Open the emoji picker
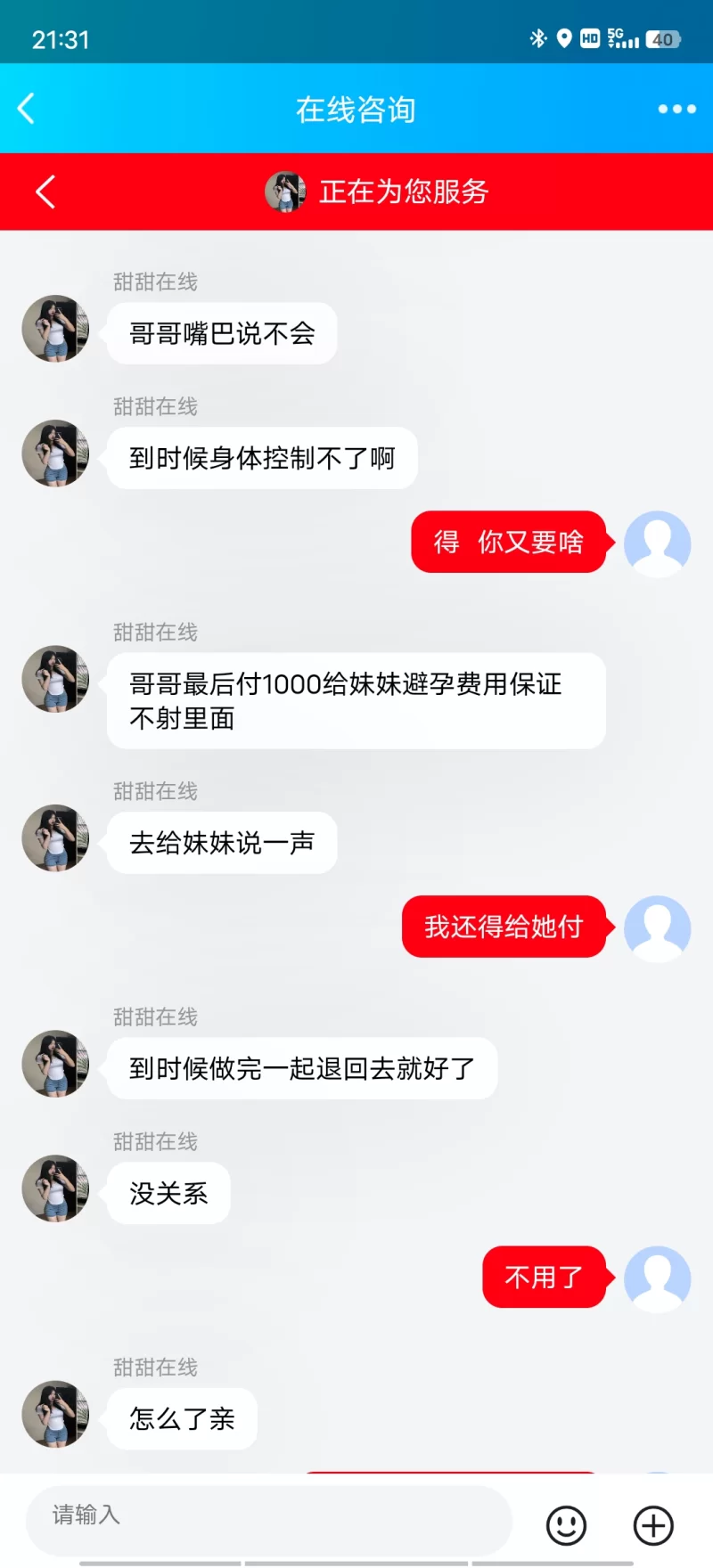The image size is (713, 1568). pos(566,1525)
